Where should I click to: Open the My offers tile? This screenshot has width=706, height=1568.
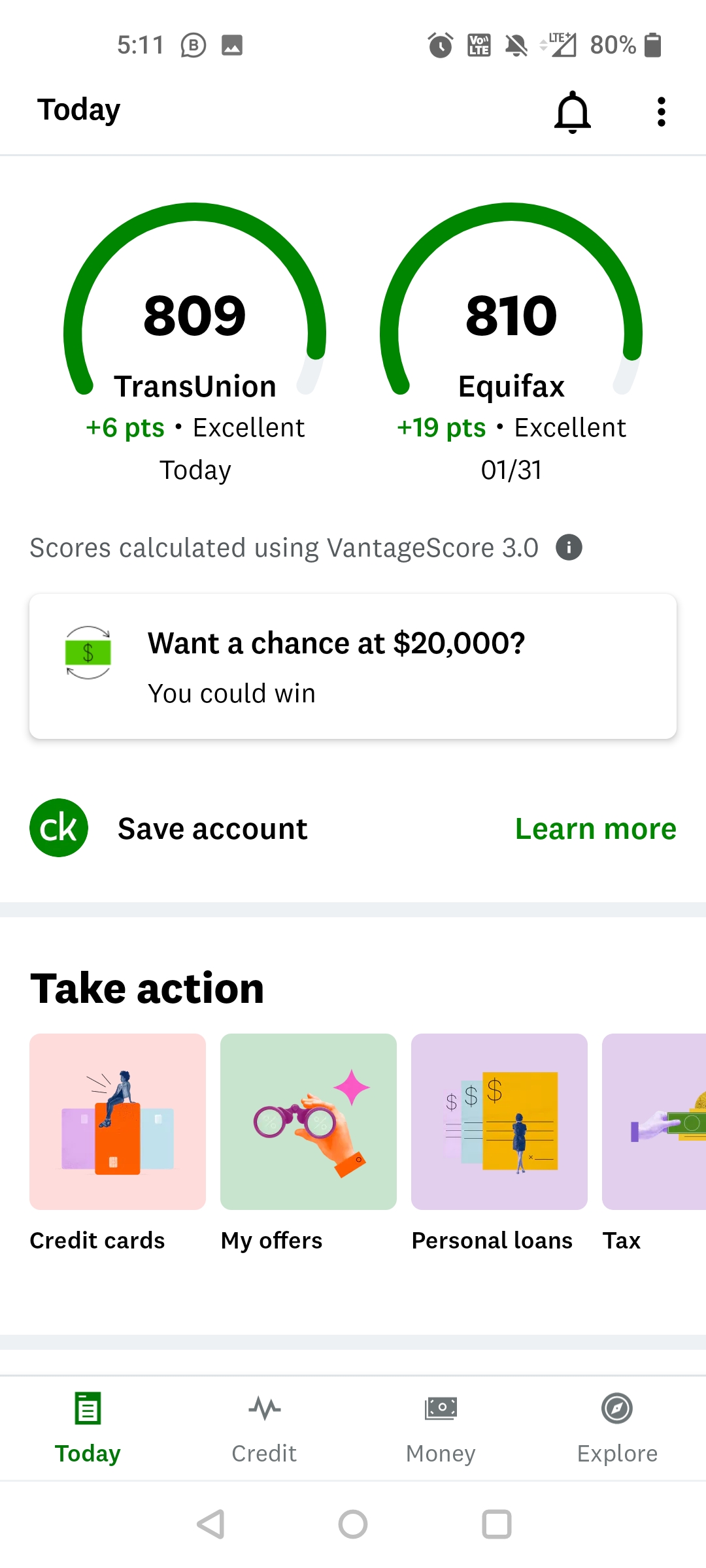[309, 1143]
